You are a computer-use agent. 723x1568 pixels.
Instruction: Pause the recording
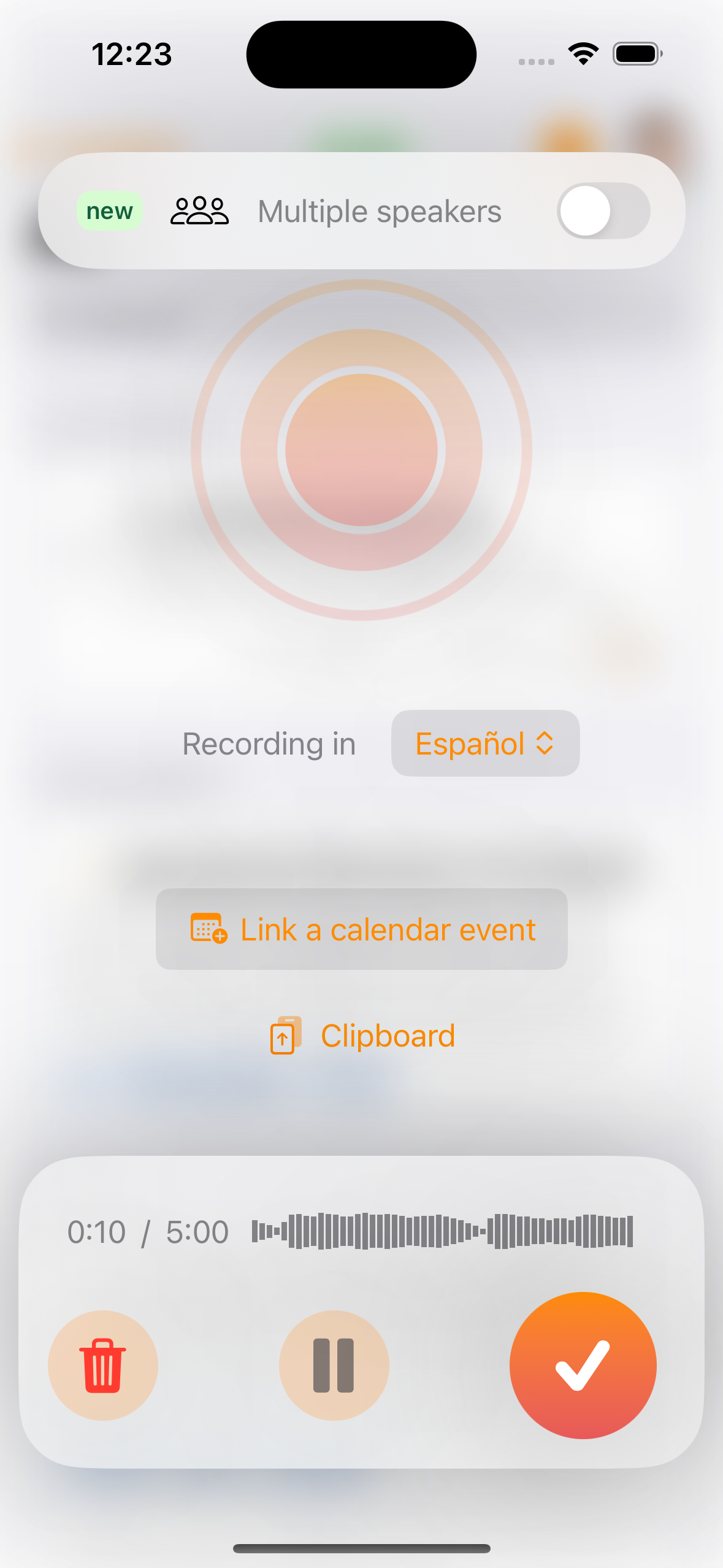pyautogui.click(x=334, y=1366)
